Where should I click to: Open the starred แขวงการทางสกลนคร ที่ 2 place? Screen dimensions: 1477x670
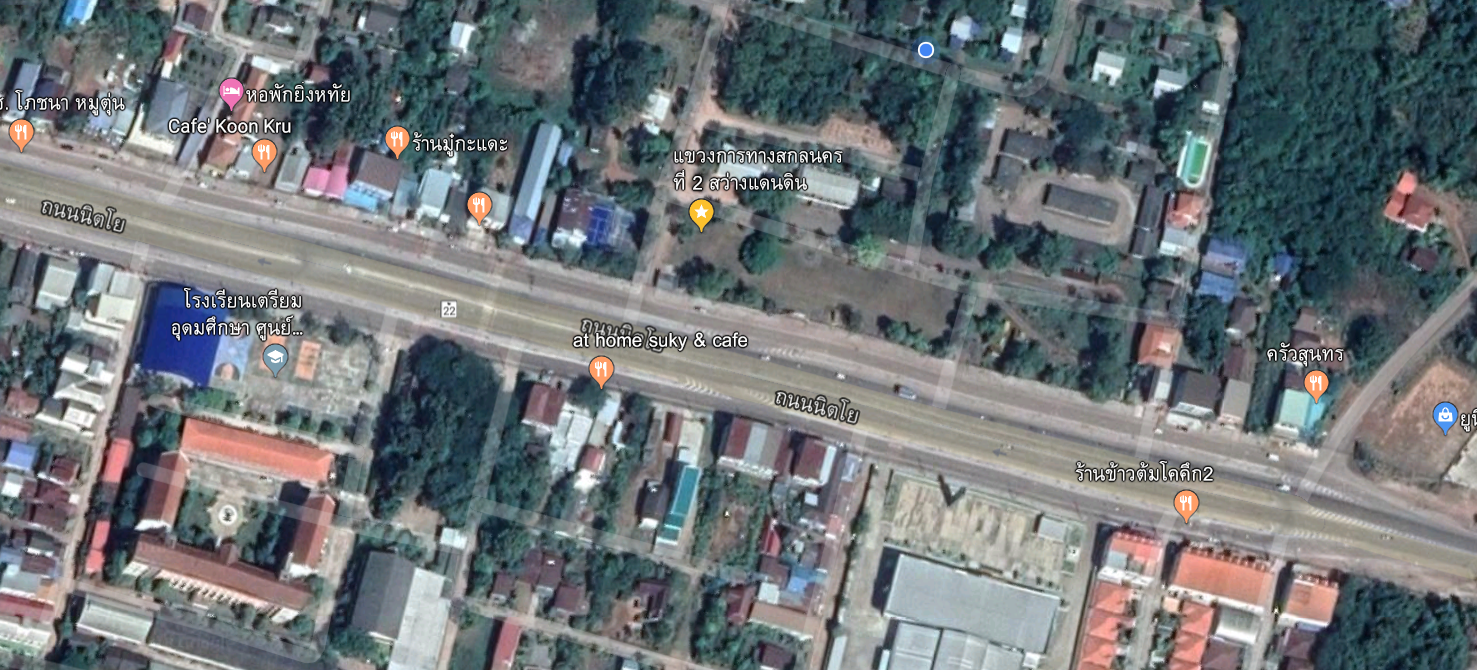[701, 212]
